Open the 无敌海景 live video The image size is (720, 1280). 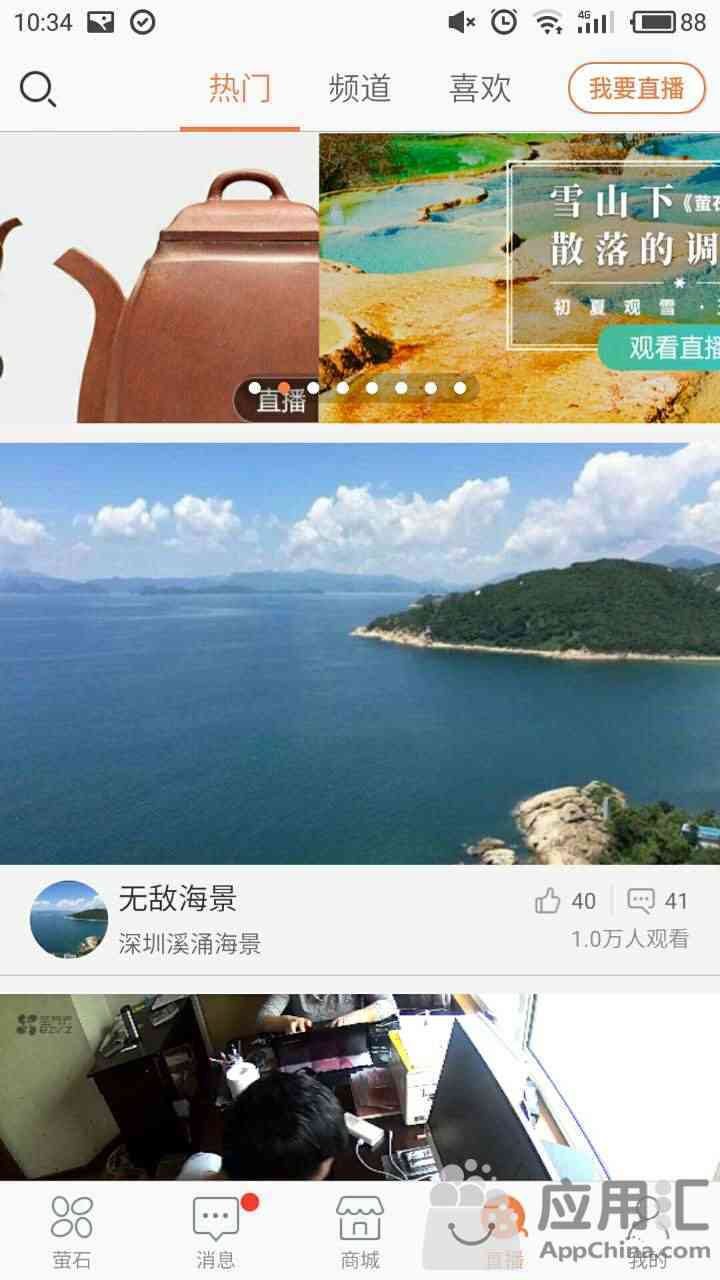click(360, 653)
